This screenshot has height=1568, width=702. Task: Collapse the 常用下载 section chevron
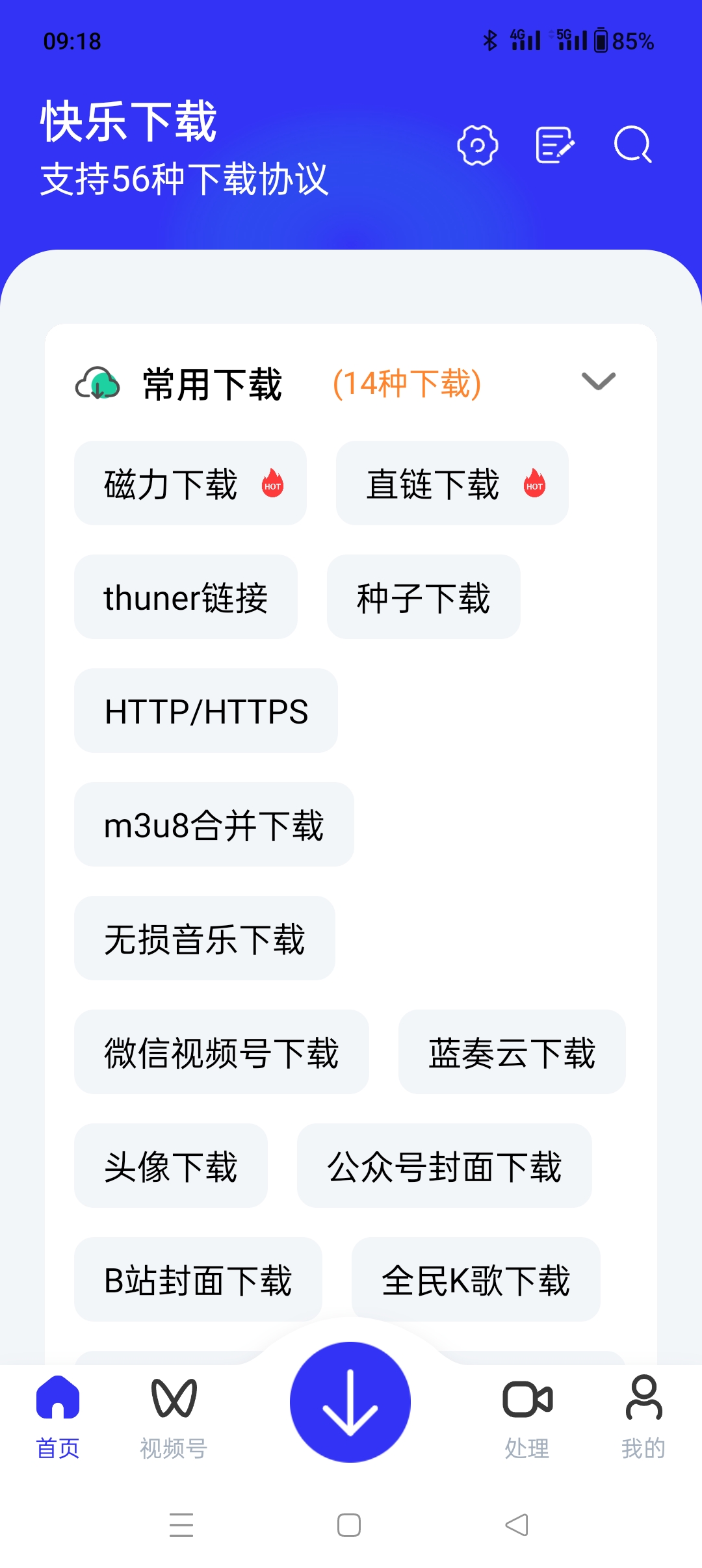(598, 382)
